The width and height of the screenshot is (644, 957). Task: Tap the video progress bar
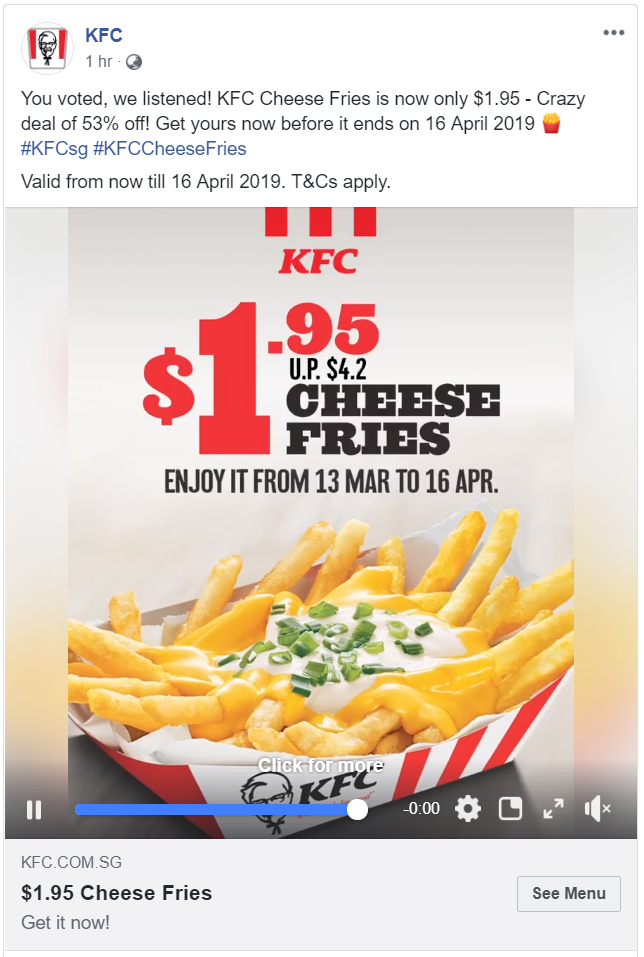click(215, 810)
